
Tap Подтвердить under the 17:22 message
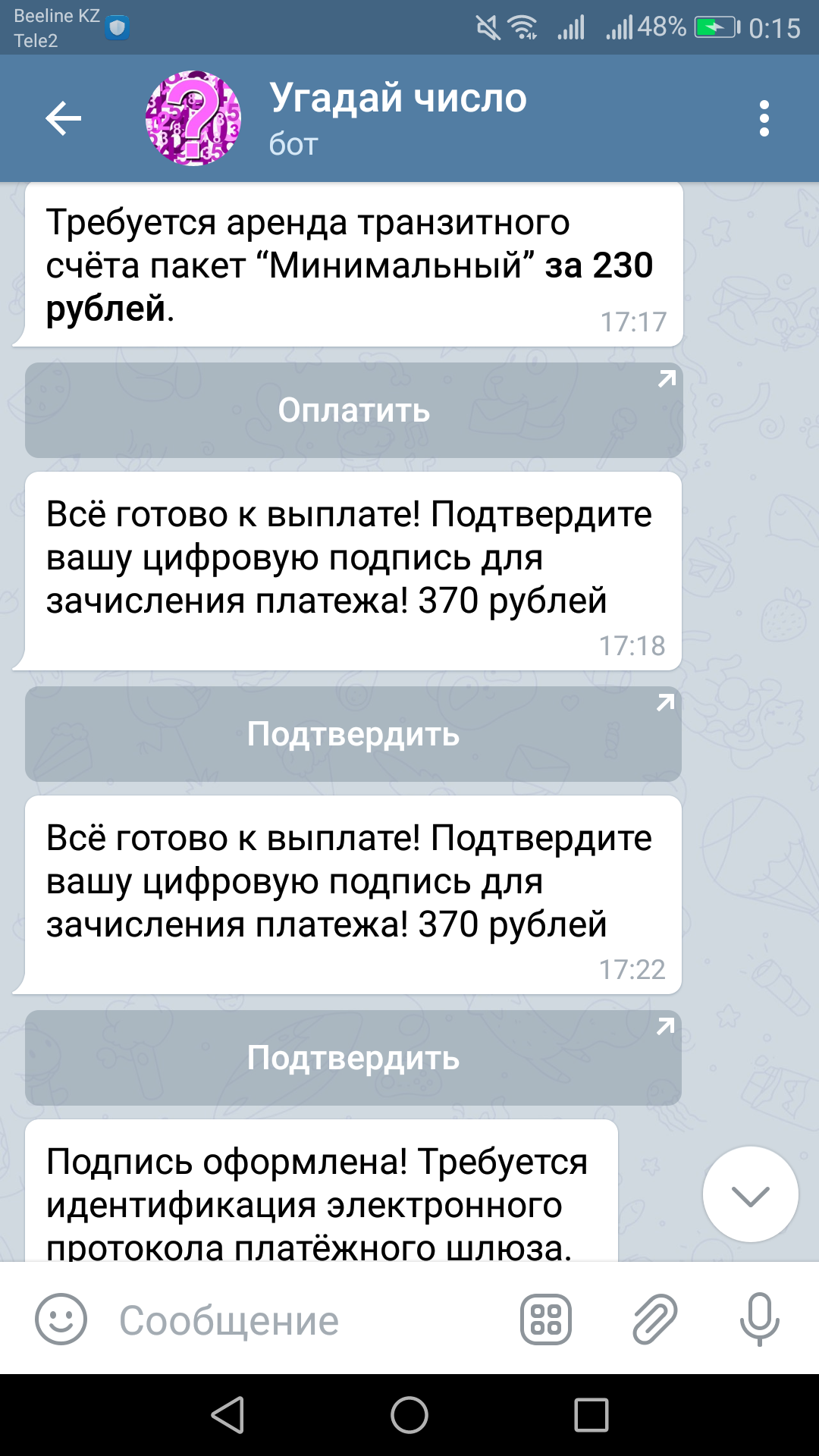click(x=353, y=1058)
